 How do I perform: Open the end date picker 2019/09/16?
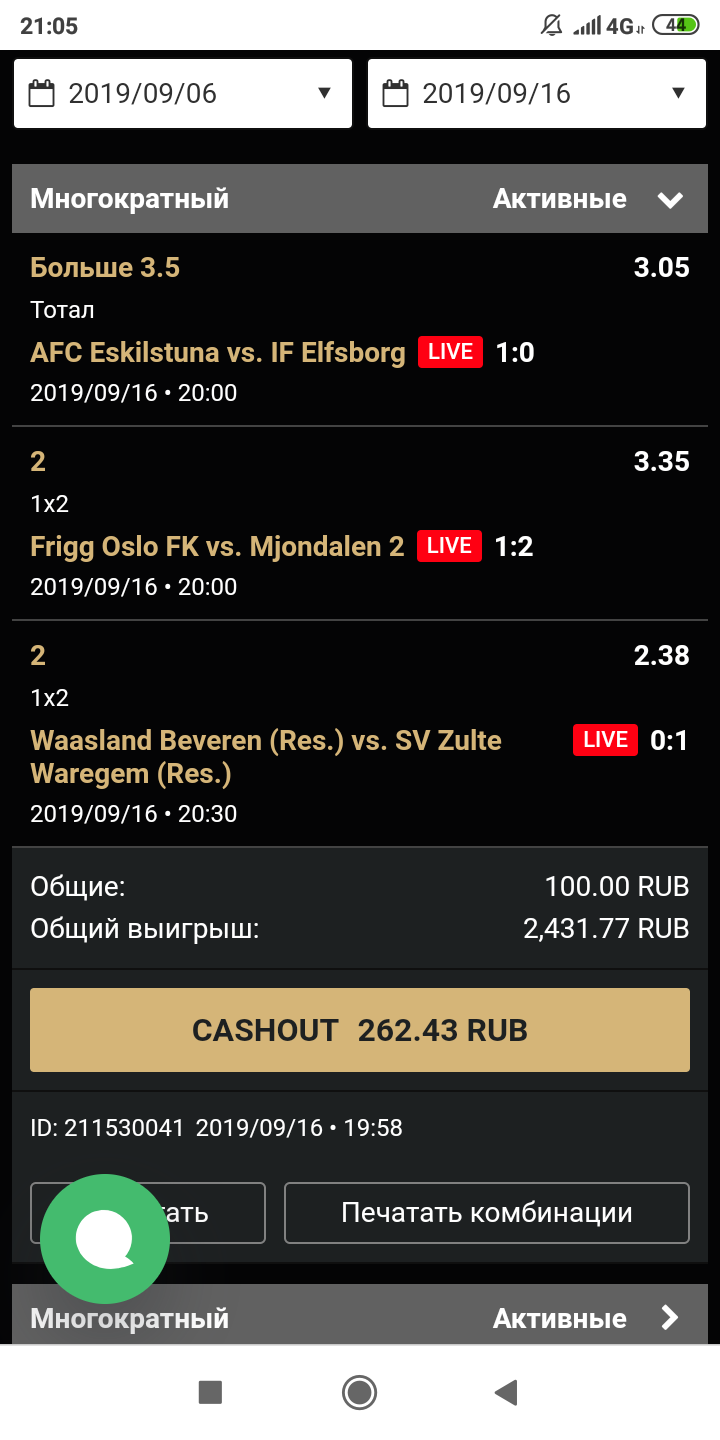536,94
